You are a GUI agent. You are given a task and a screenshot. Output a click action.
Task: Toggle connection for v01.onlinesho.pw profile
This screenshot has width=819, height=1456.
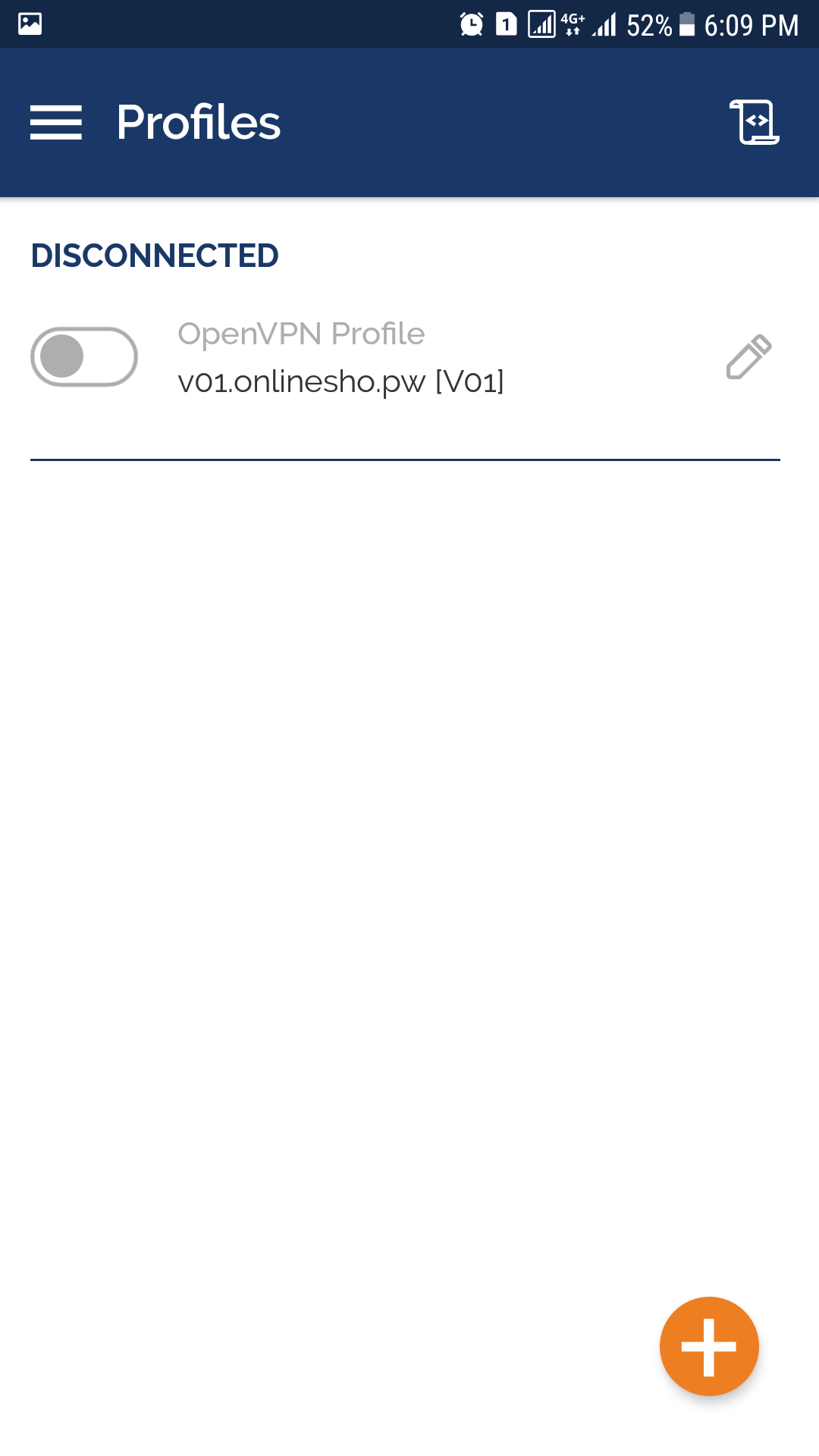[x=84, y=357]
